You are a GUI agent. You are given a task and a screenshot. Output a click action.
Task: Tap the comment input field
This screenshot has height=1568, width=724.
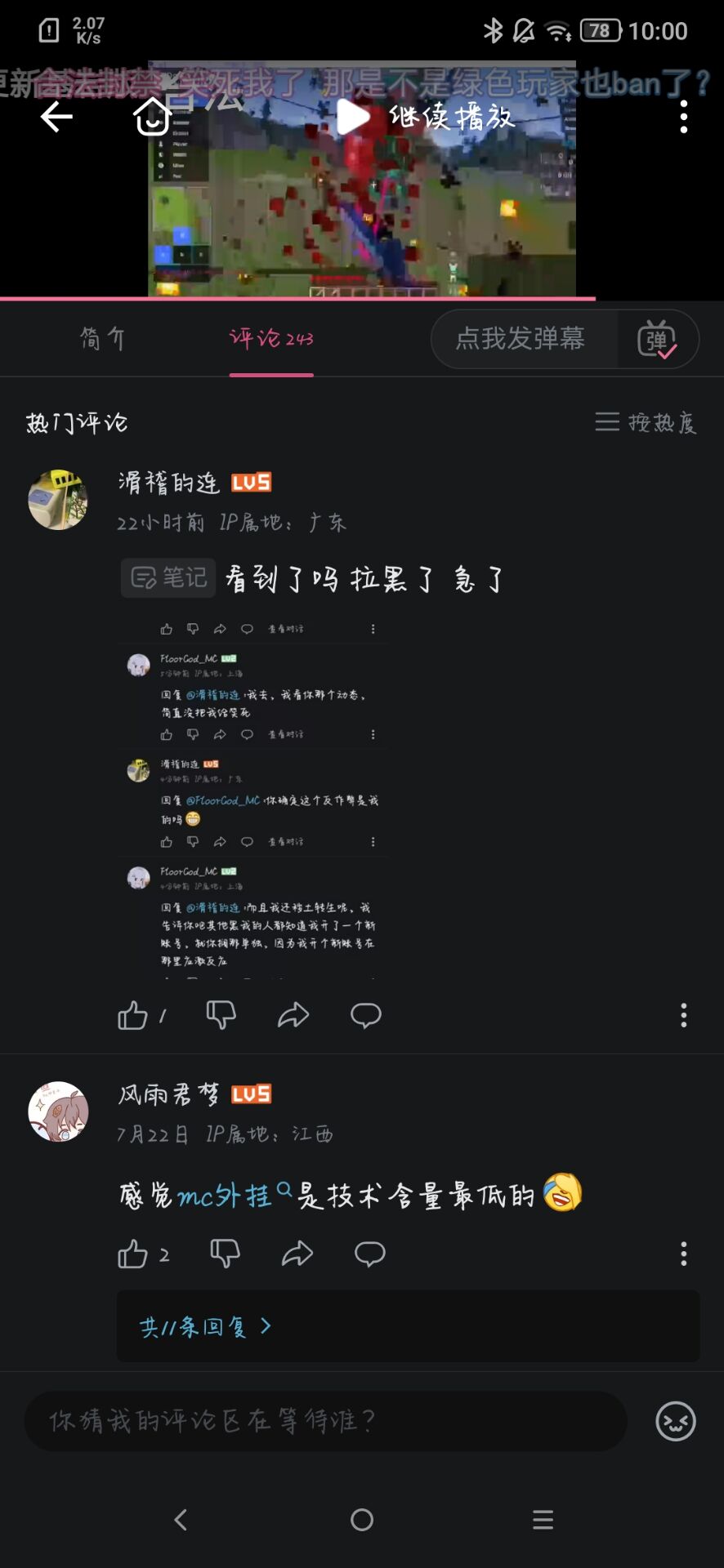(325, 1421)
